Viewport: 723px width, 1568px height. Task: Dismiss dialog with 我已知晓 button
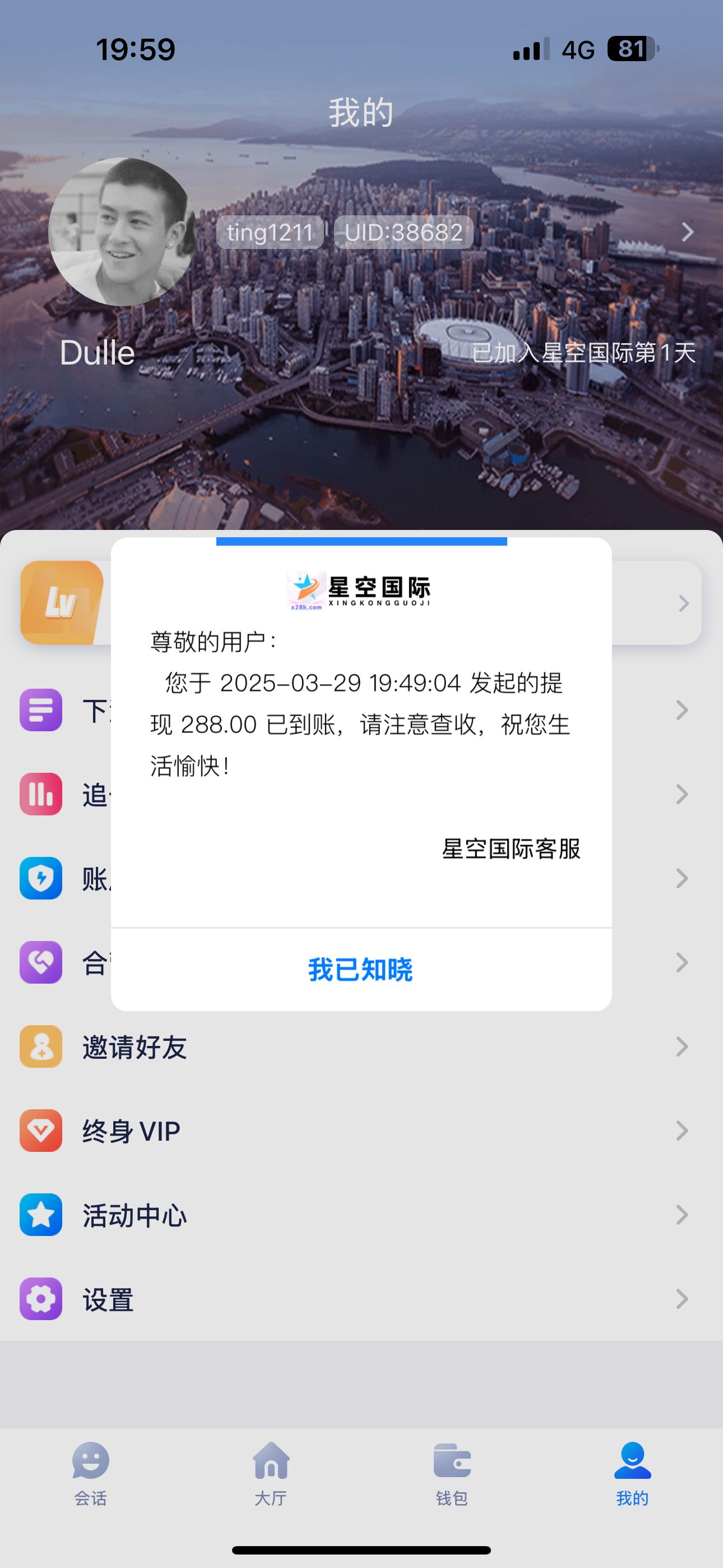click(x=361, y=969)
